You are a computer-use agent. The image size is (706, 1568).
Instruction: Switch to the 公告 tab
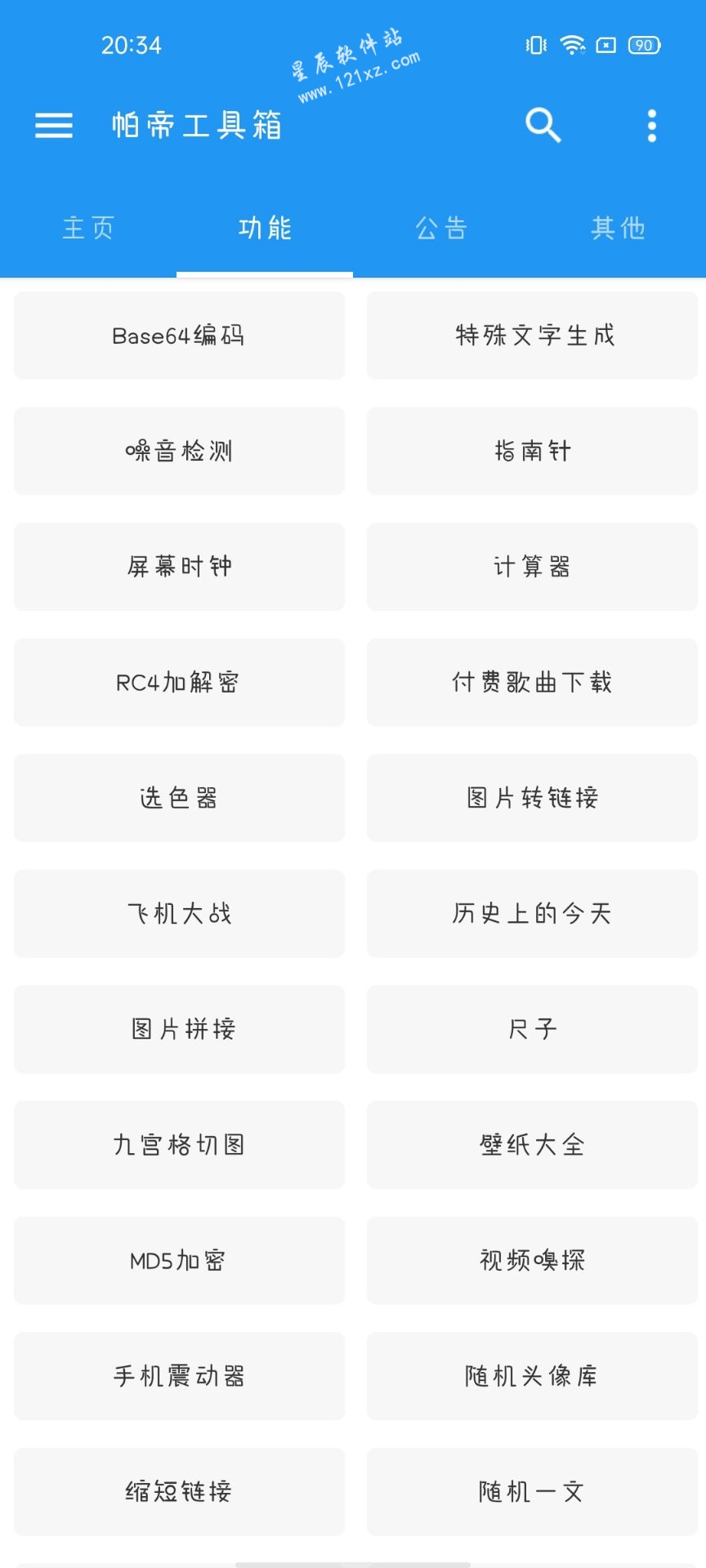441,228
